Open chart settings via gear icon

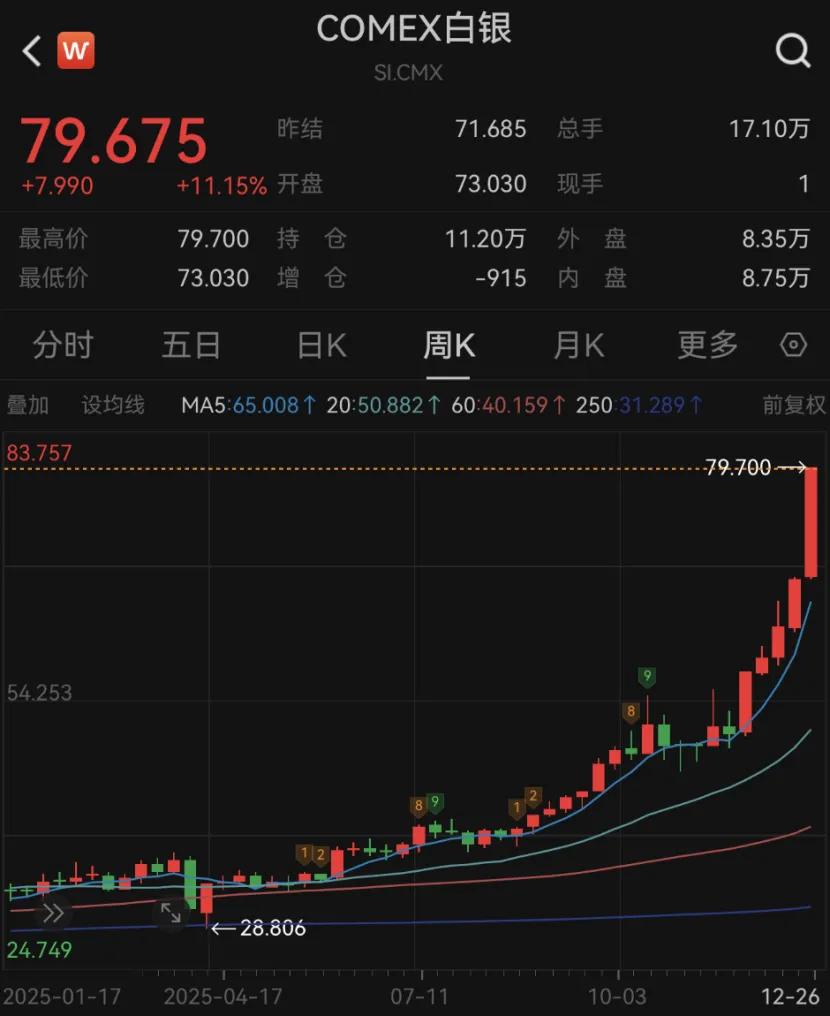click(793, 345)
